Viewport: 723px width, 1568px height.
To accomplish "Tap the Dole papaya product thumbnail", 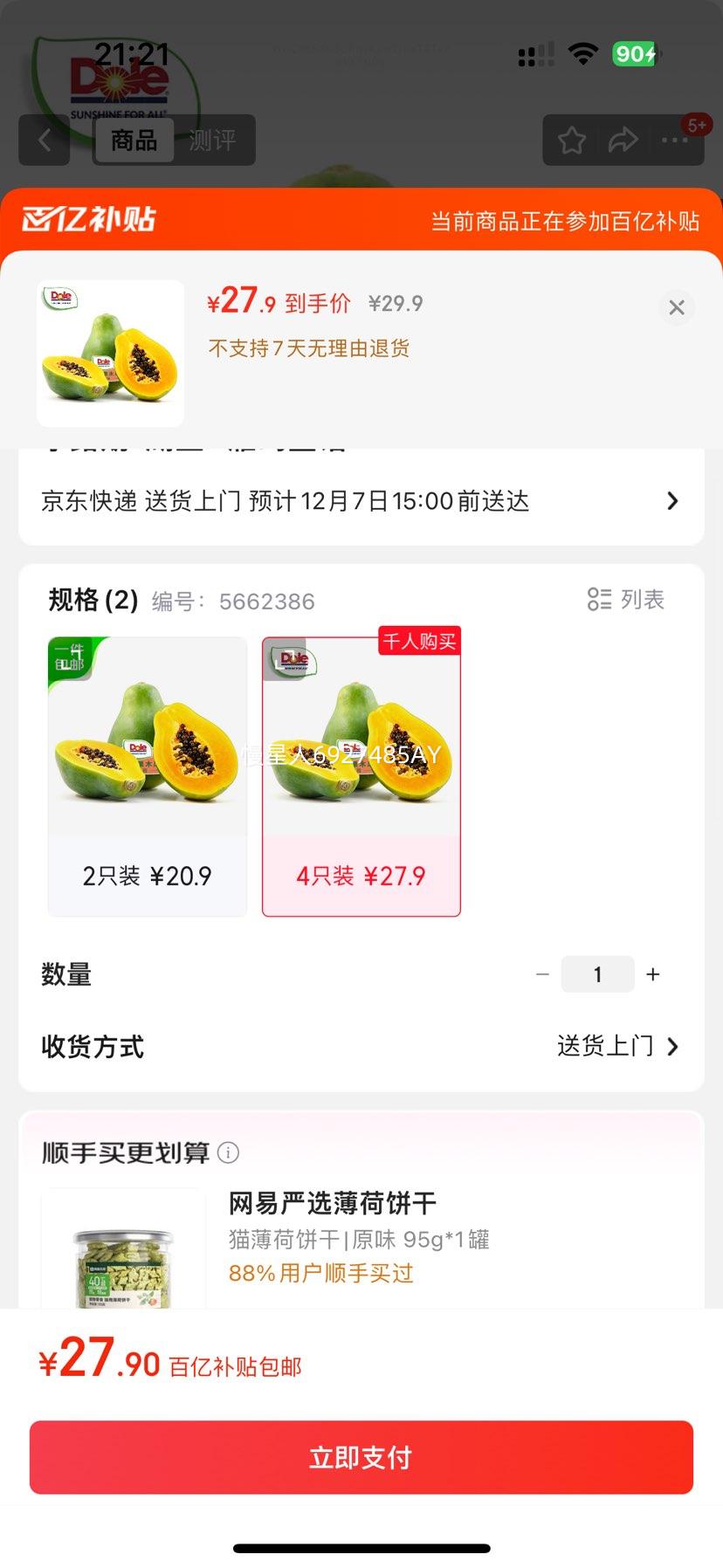I will point(109,352).
